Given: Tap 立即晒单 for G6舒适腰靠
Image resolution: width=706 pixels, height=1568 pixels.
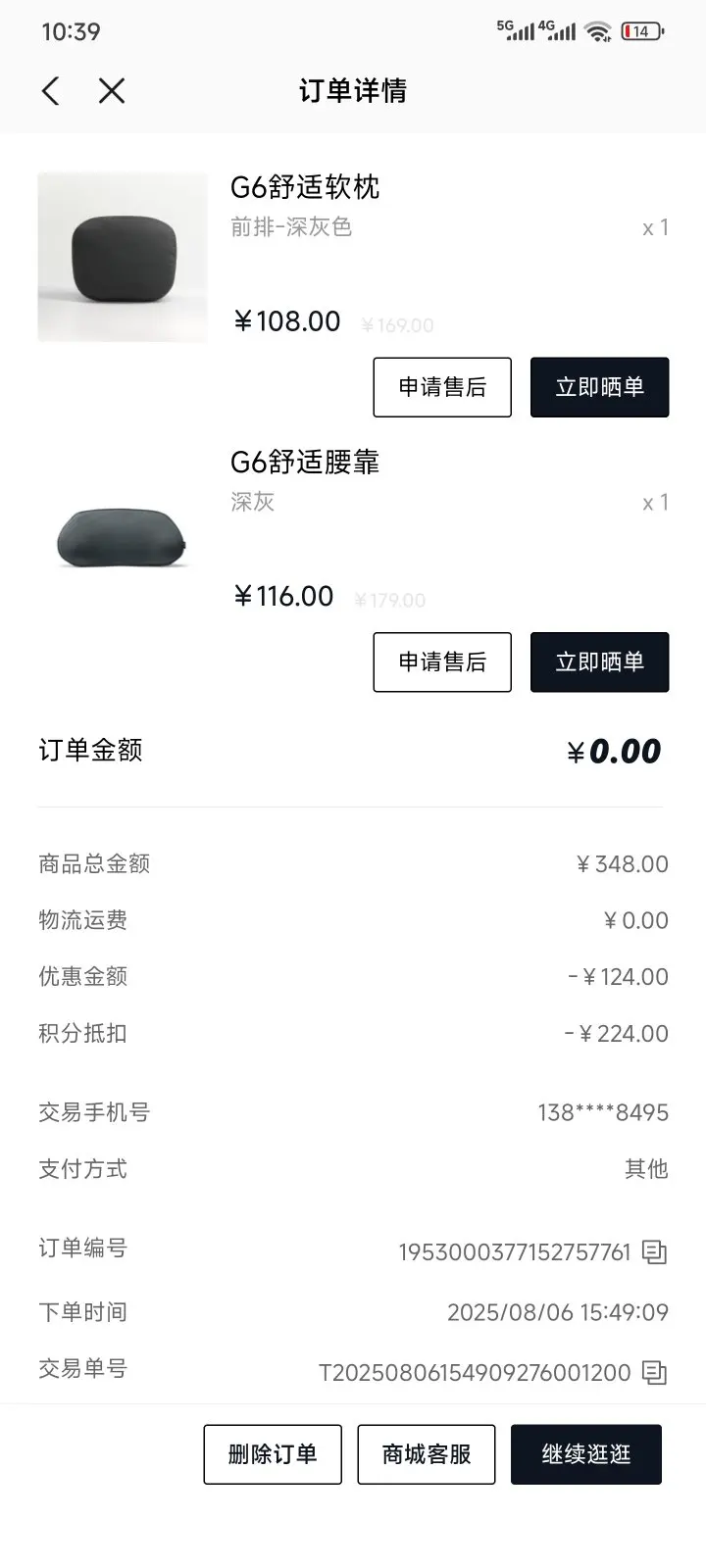Looking at the screenshot, I should (x=599, y=662).
